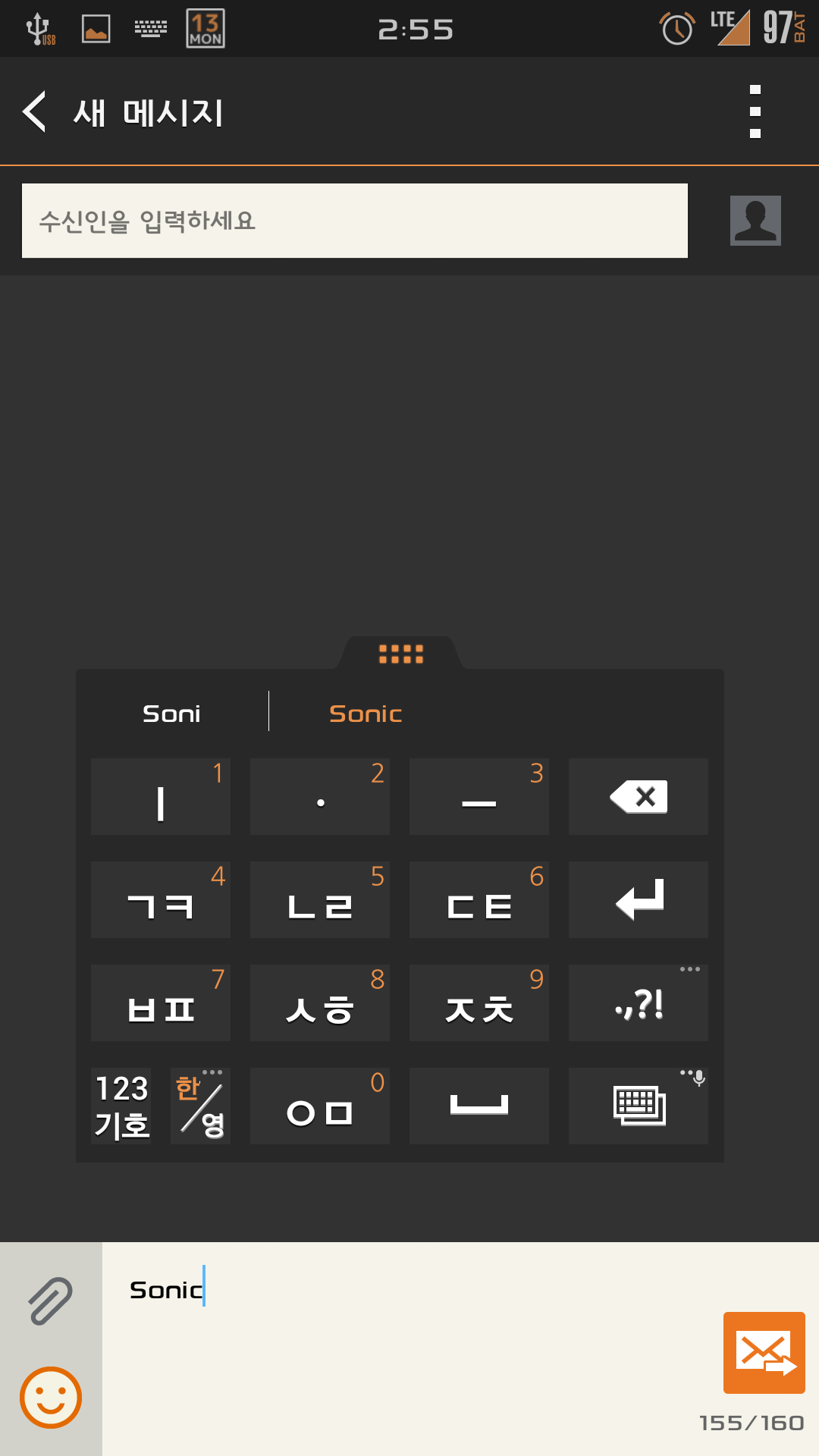Screen dimensions: 819x1456
Task: Hit the backspace key
Action: click(x=638, y=797)
